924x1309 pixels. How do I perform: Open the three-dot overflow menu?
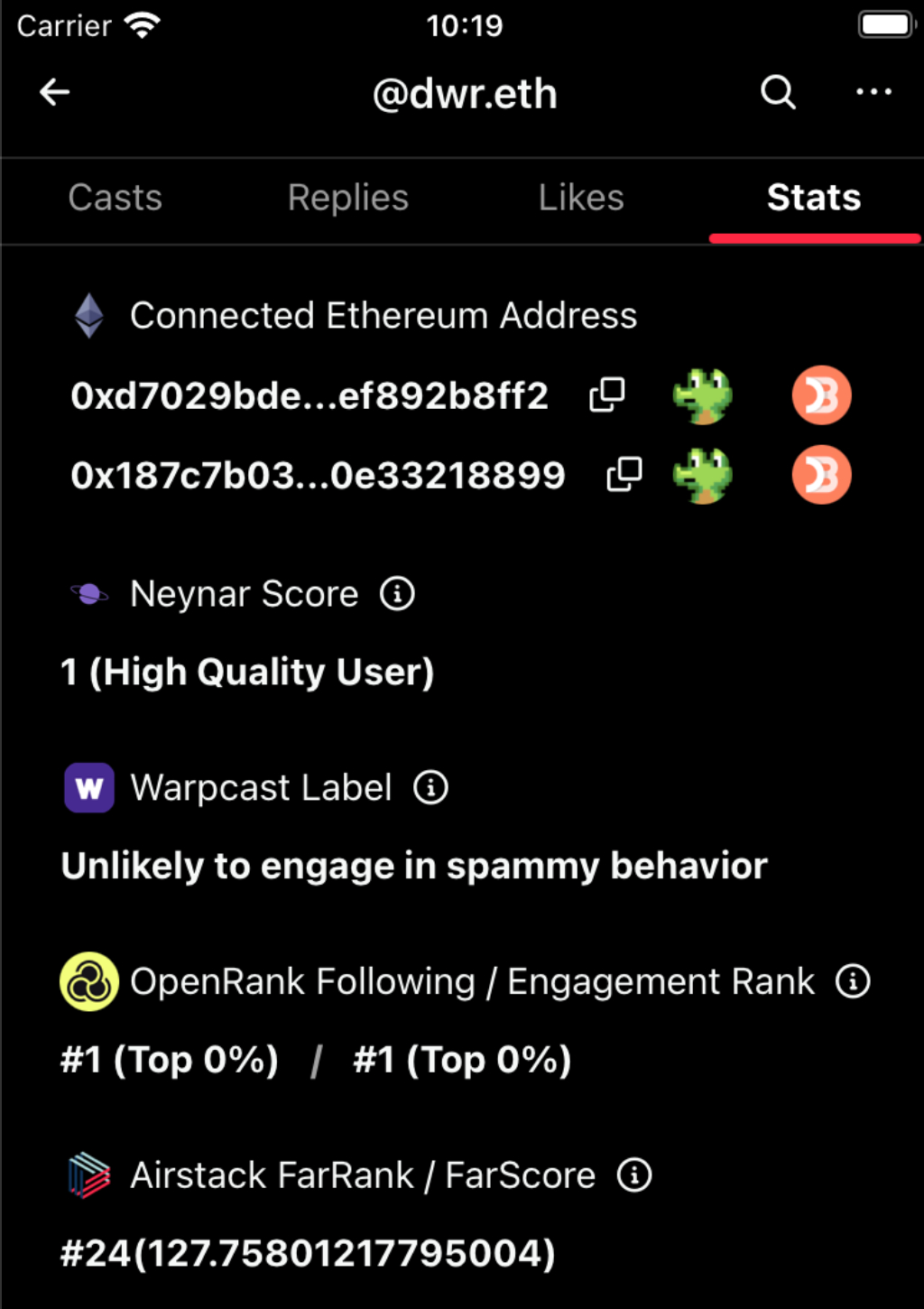(873, 92)
